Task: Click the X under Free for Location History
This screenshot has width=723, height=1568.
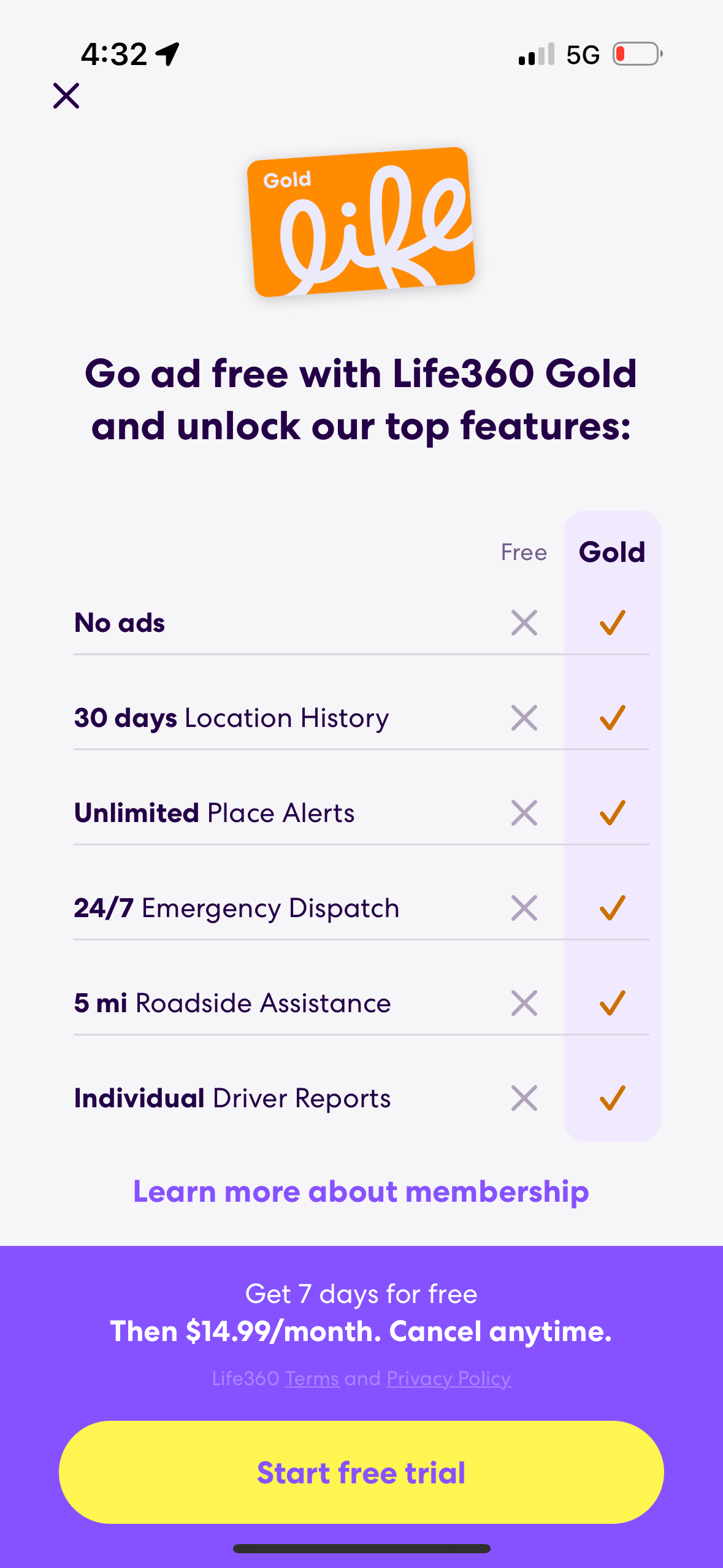Action: [524, 718]
